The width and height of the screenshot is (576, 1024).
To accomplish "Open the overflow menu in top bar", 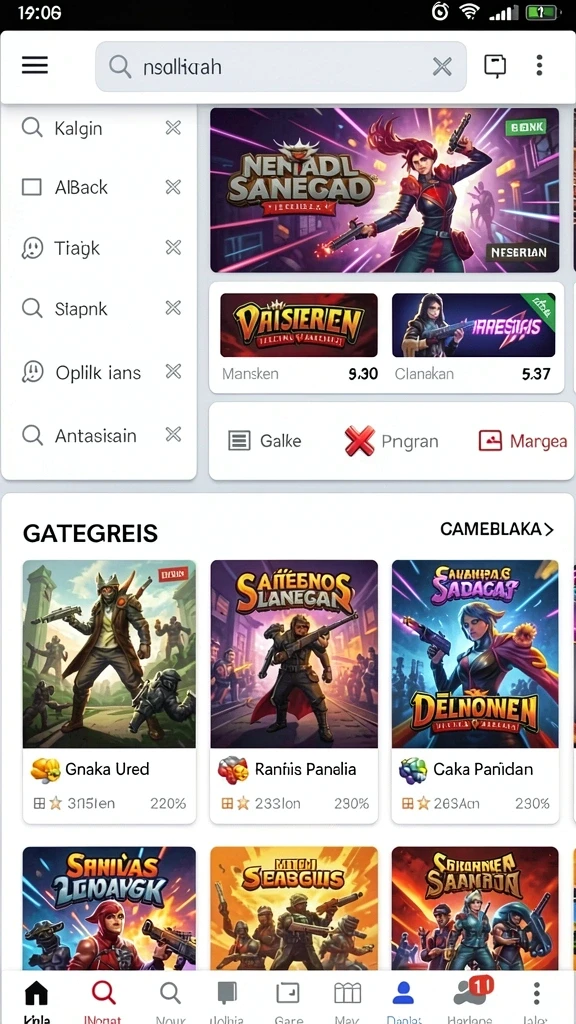I will [539, 65].
